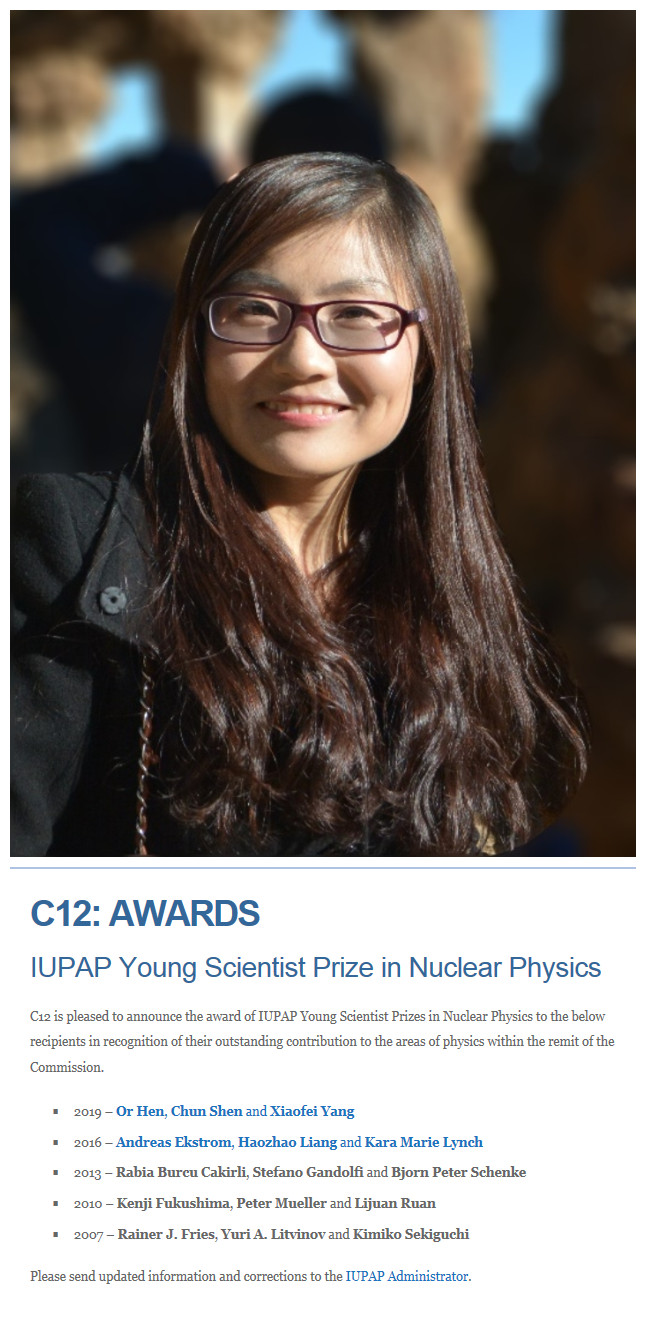Select the Haozhao Liang link
Viewport: 646px width, 1324px height.
(287, 1142)
